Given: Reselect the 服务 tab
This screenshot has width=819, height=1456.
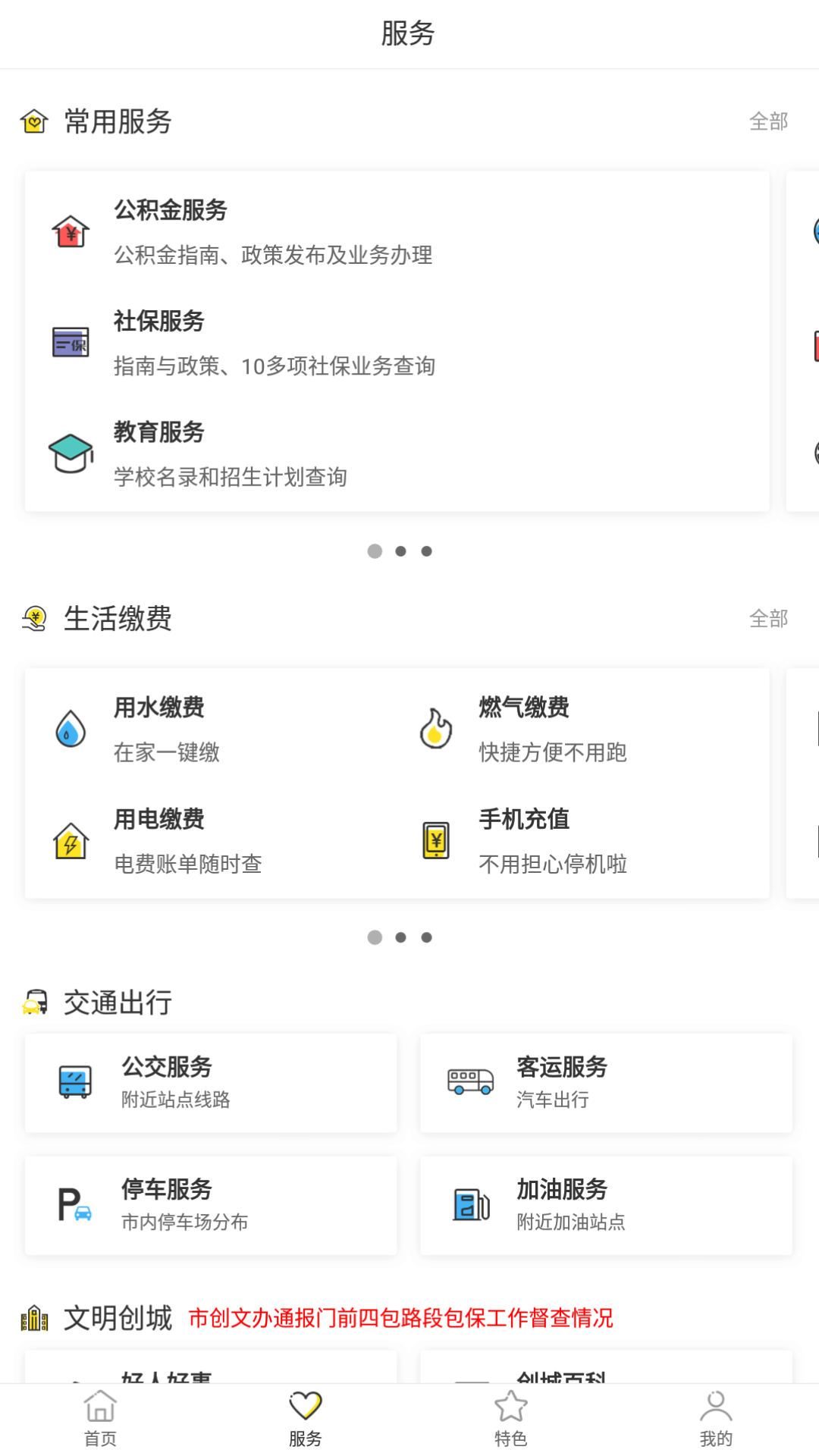Looking at the screenshot, I should point(306,1417).
